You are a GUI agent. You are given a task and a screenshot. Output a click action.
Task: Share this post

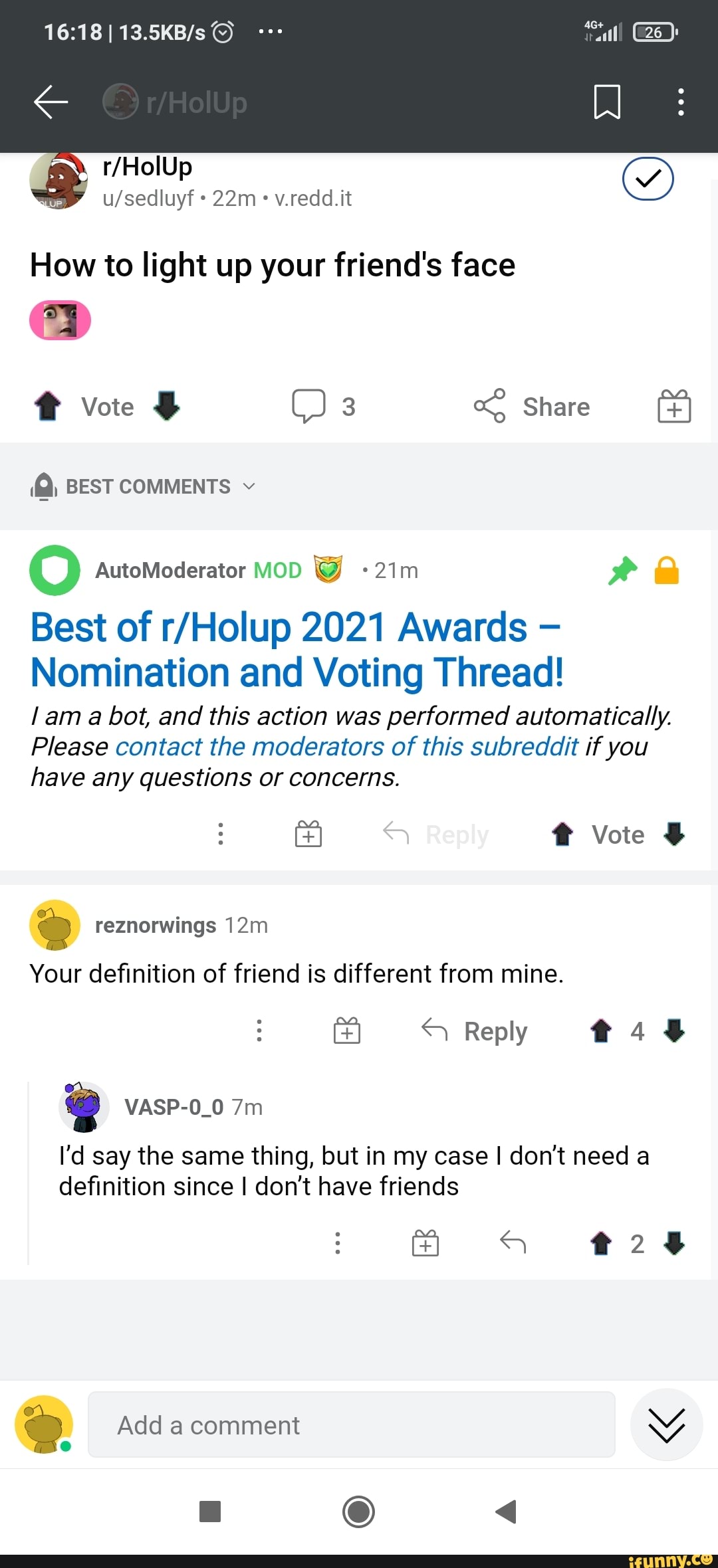(x=532, y=406)
